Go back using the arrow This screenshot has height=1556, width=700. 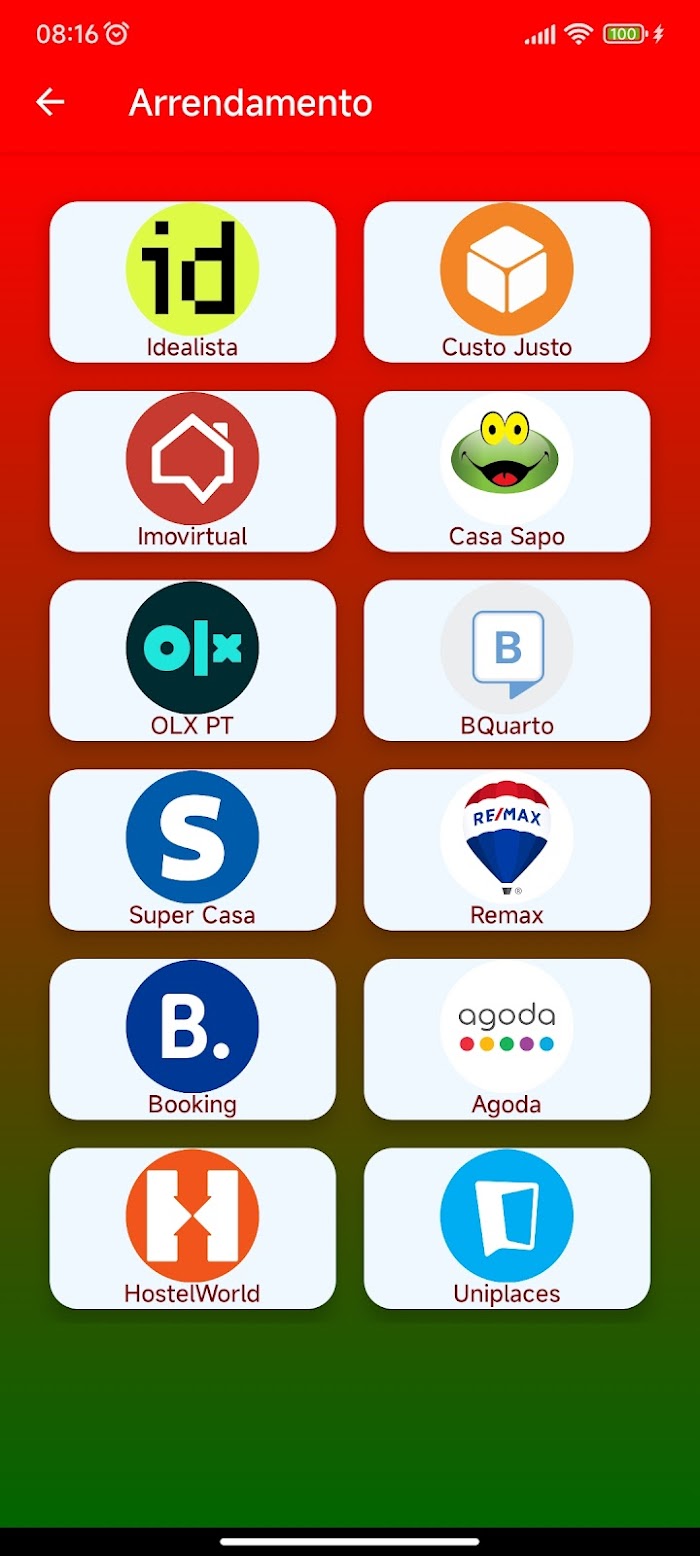50,102
